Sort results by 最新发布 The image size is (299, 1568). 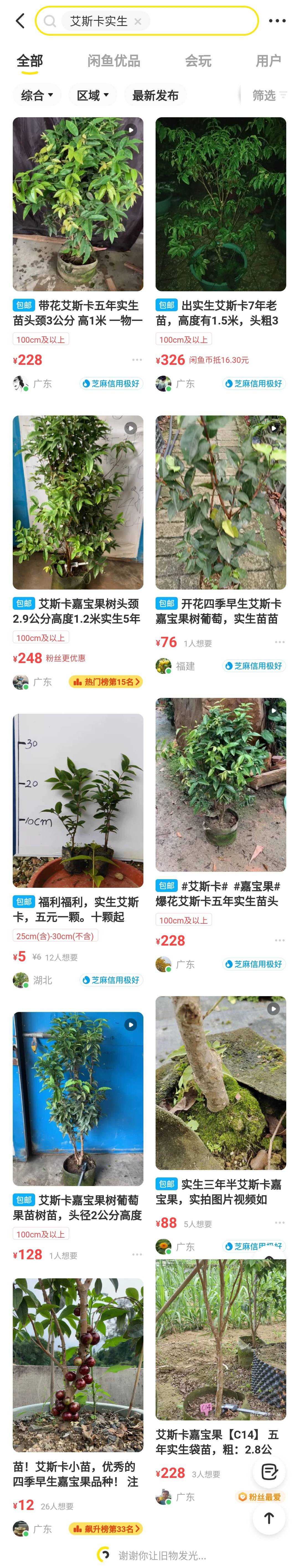click(x=155, y=96)
